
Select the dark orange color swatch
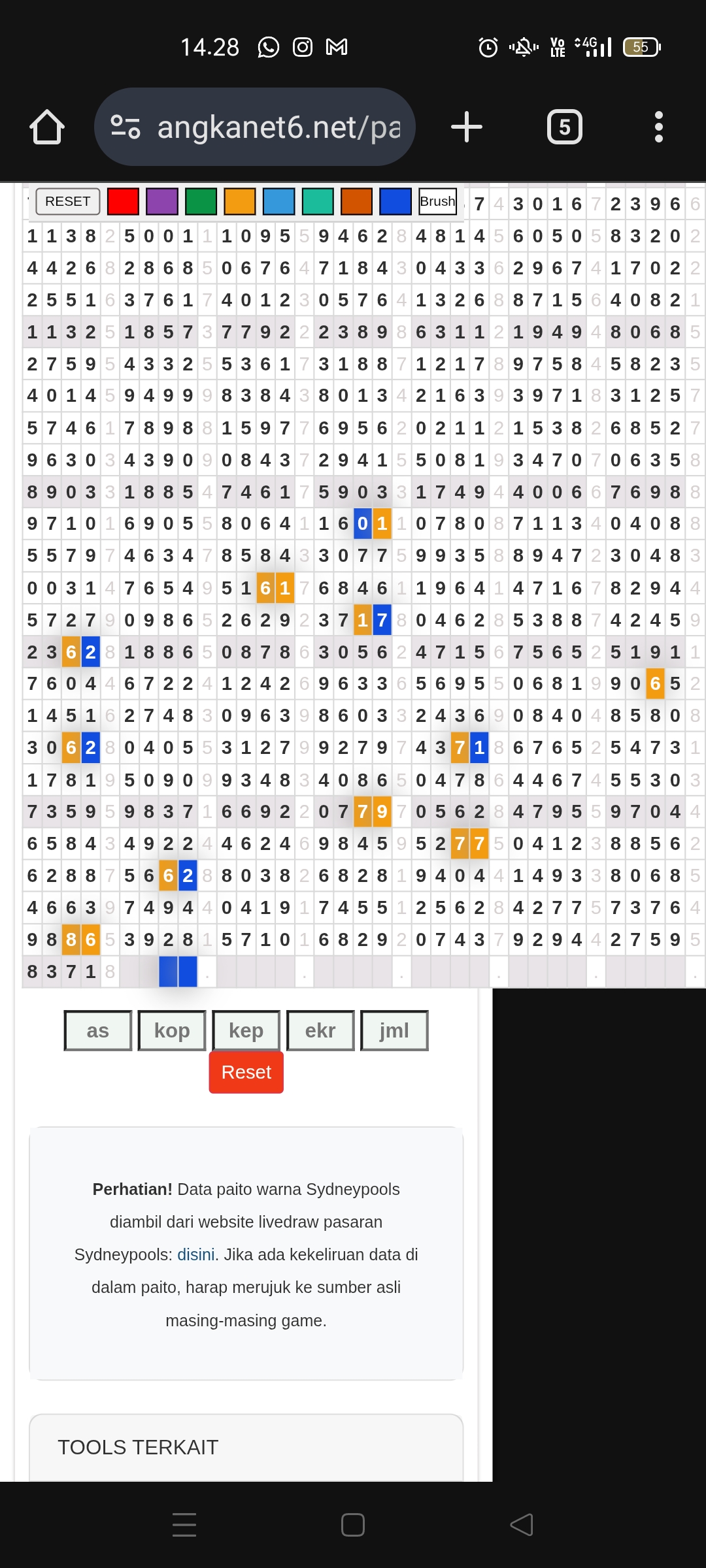coord(356,201)
